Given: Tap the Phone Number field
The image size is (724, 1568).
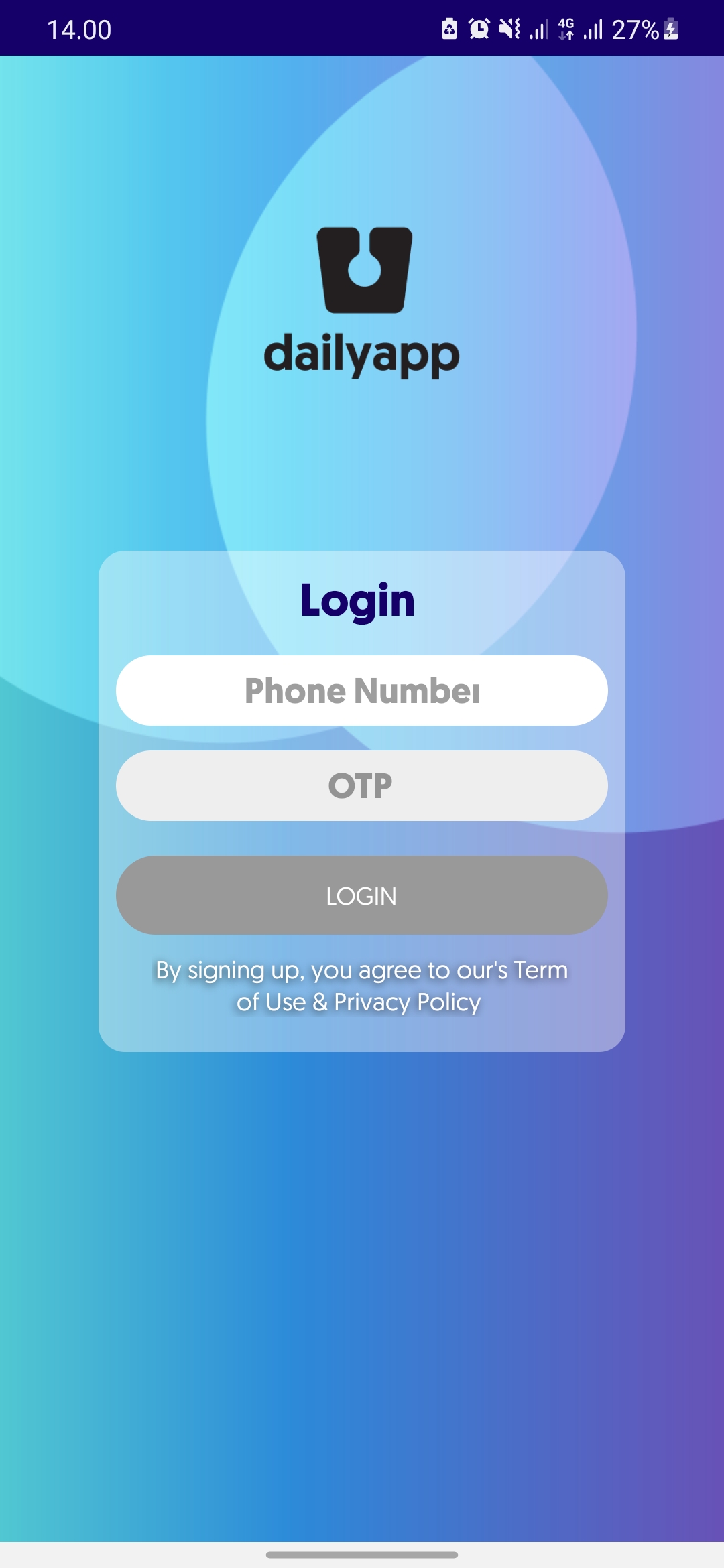Looking at the screenshot, I should [x=362, y=691].
